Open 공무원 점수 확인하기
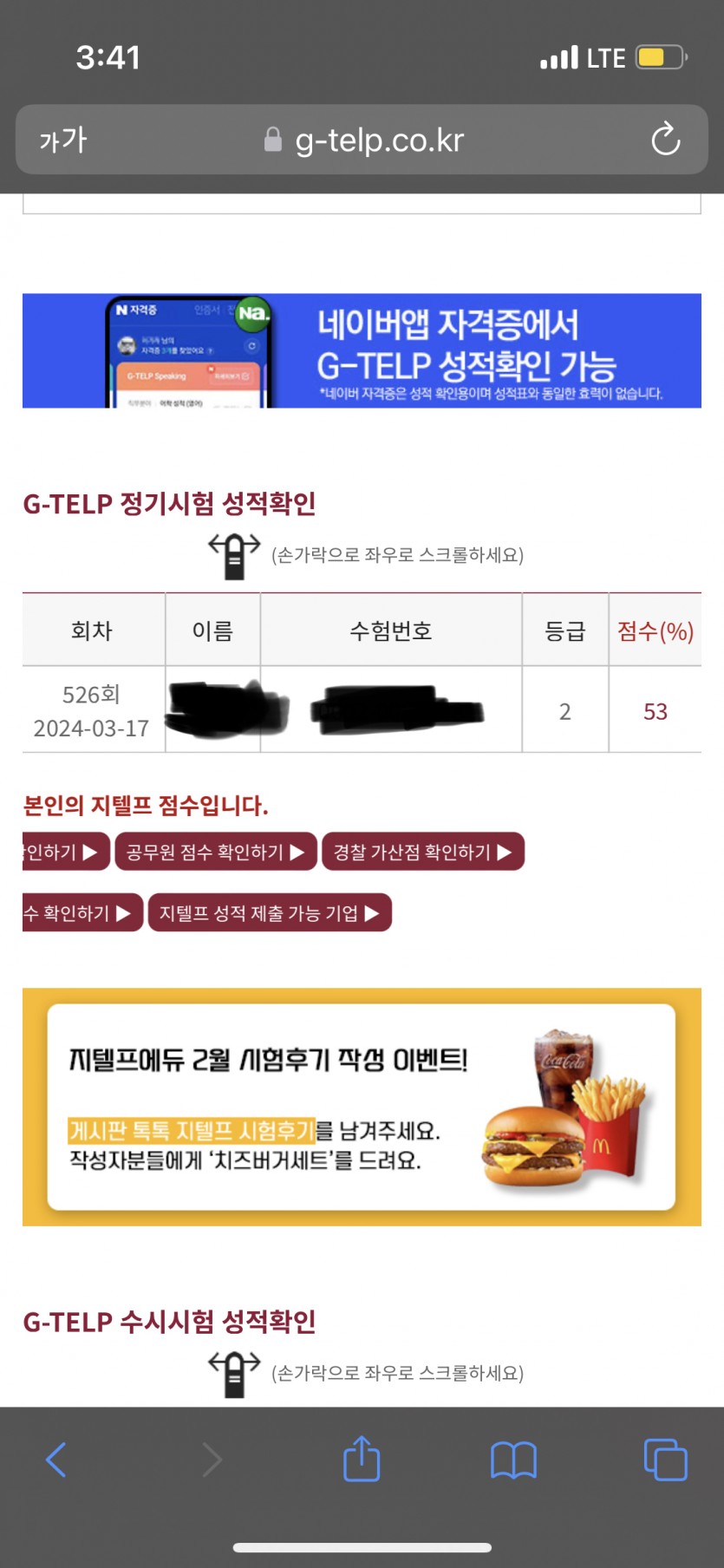 click(x=214, y=853)
